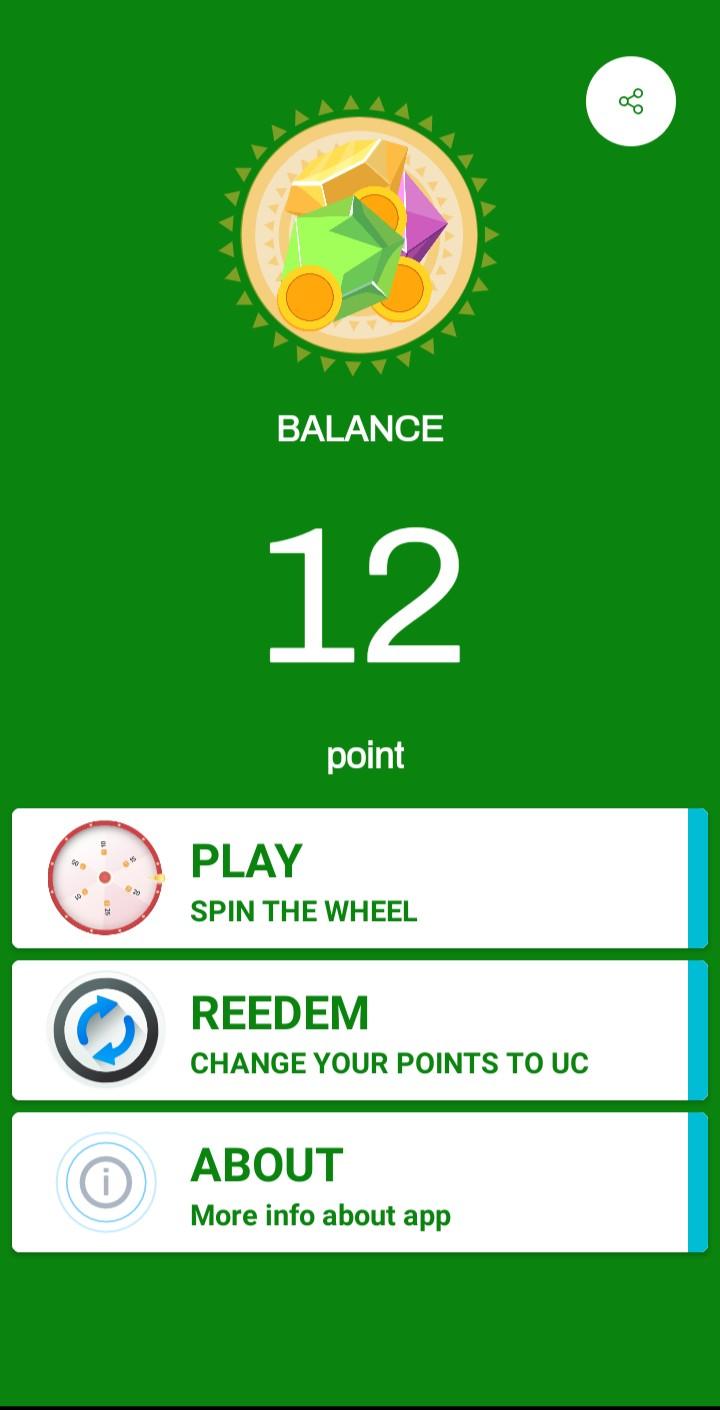Viewport: 720px width, 1410px height.
Task: Tap the share icon button
Action: point(631,101)
